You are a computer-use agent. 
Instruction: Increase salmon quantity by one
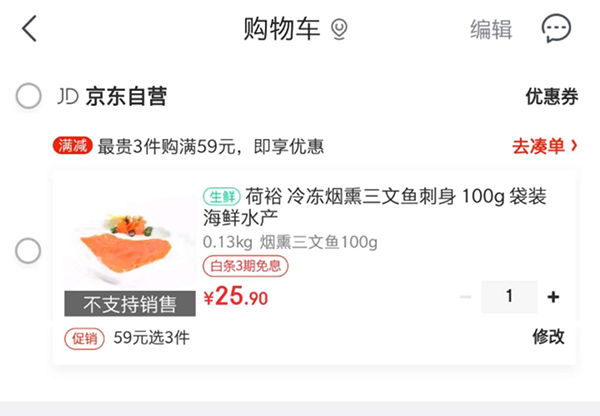pos(553,297)
